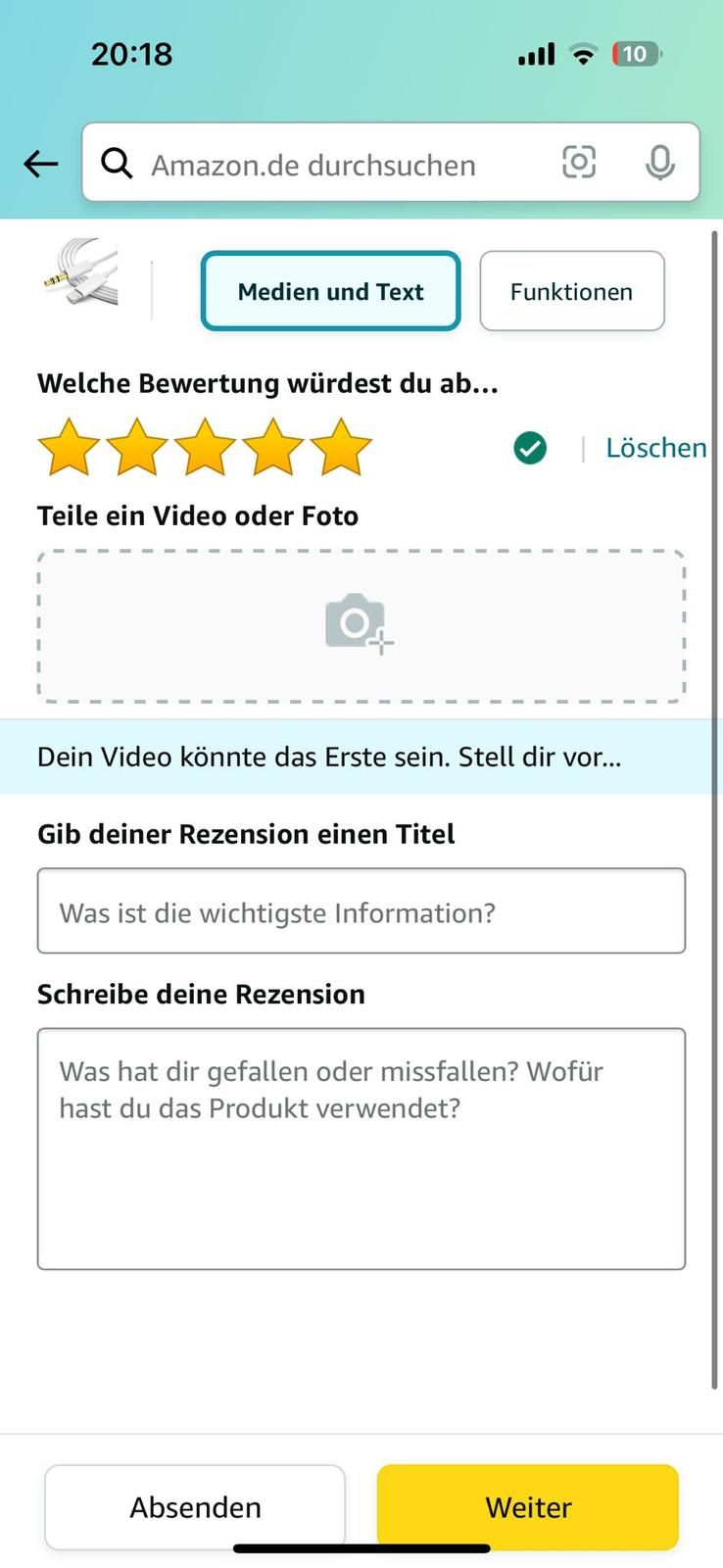Open the camera scan search icon
Screen dimensions: 723x1568
pyautogui.click(x=579, y=163)
